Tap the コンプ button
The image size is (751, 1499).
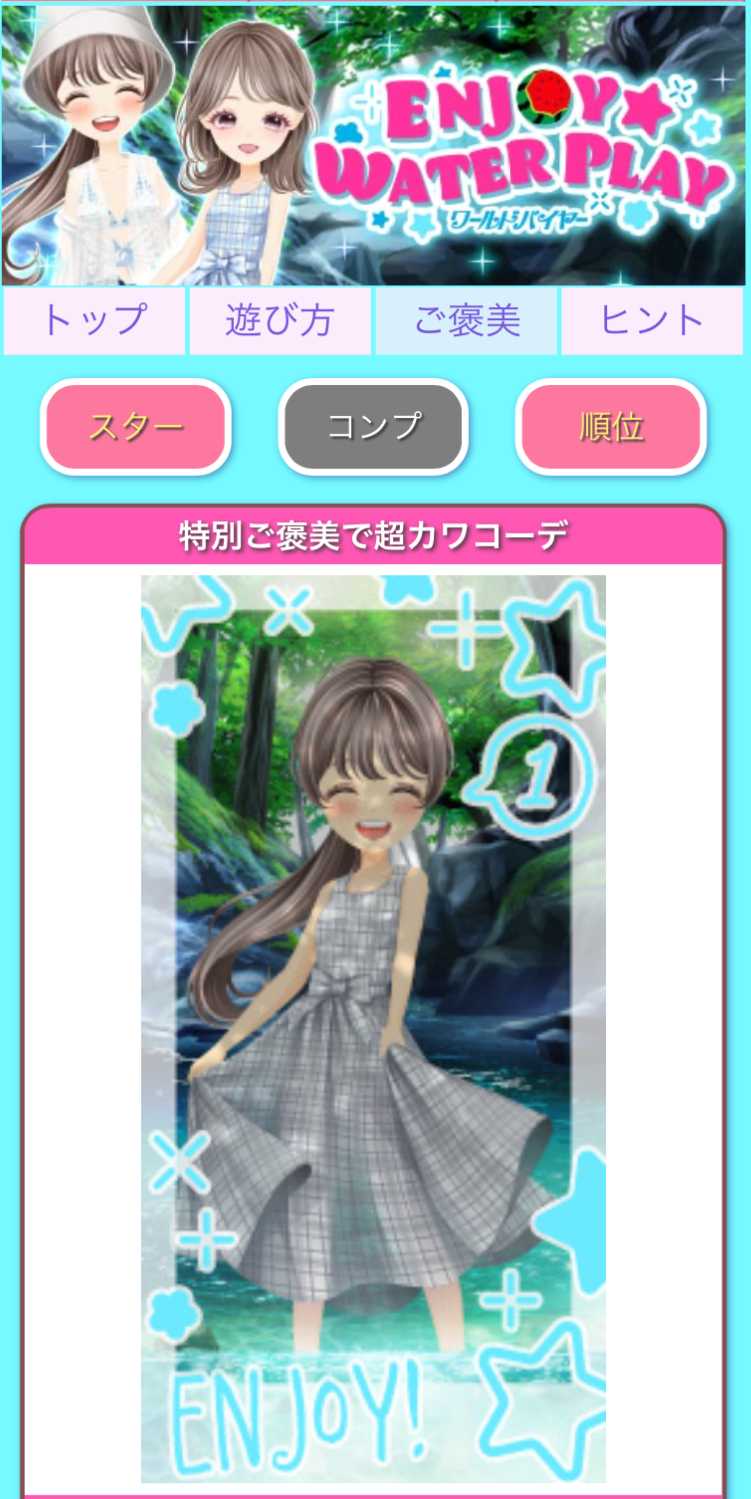coord(374,427)
